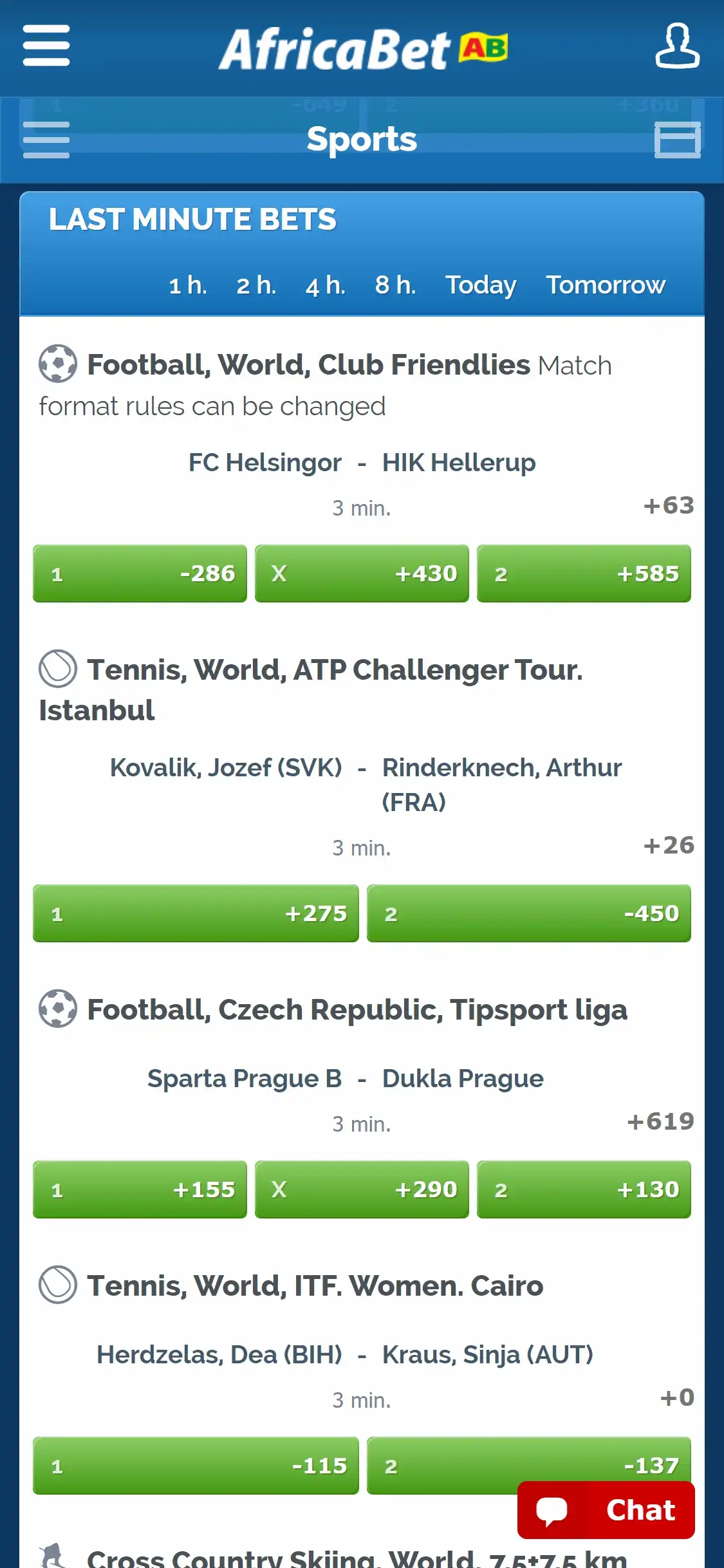Start a live Chat
The image size is (724, 1568).
click(x=606, y=1510)
